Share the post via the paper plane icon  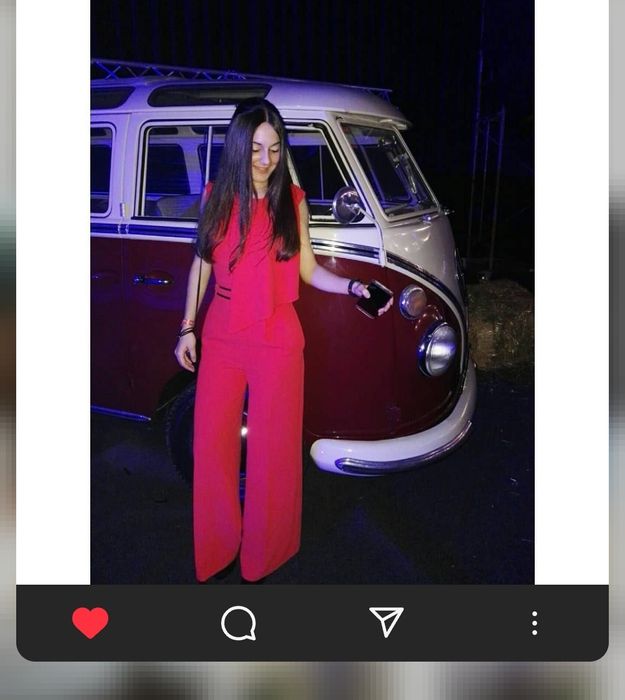(386, 622)
